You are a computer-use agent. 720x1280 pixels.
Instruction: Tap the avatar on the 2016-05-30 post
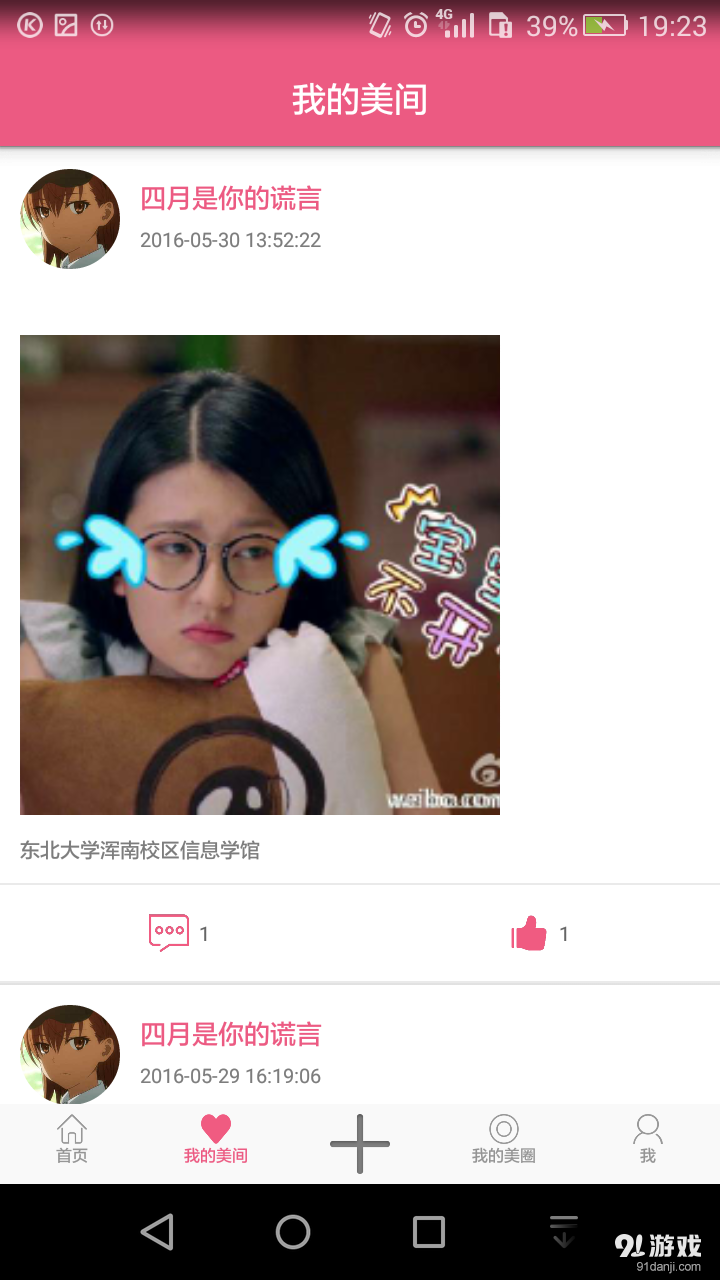click(x=70, y=219)
